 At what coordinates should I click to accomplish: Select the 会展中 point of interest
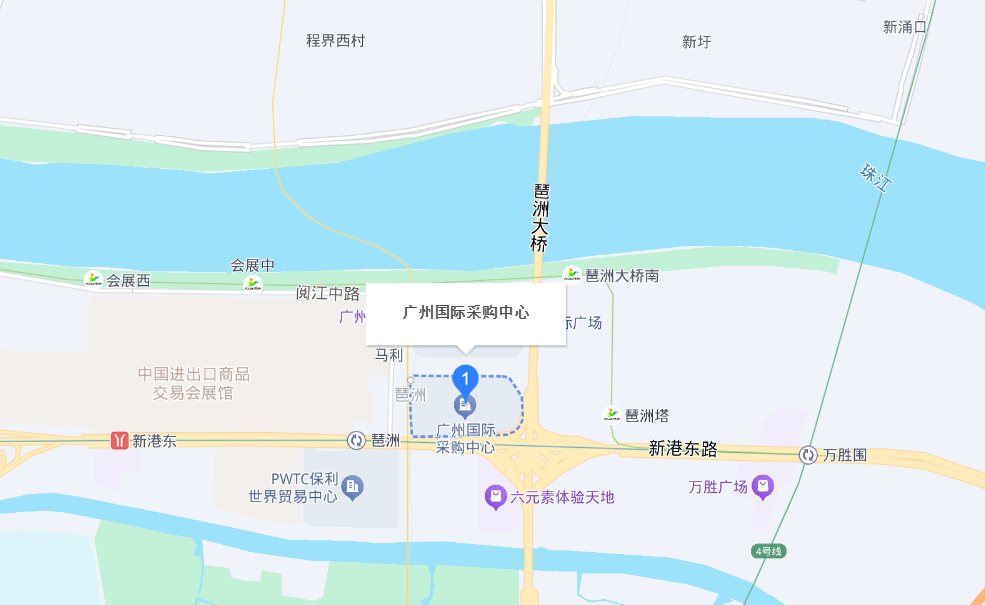(x=252, y=284)
